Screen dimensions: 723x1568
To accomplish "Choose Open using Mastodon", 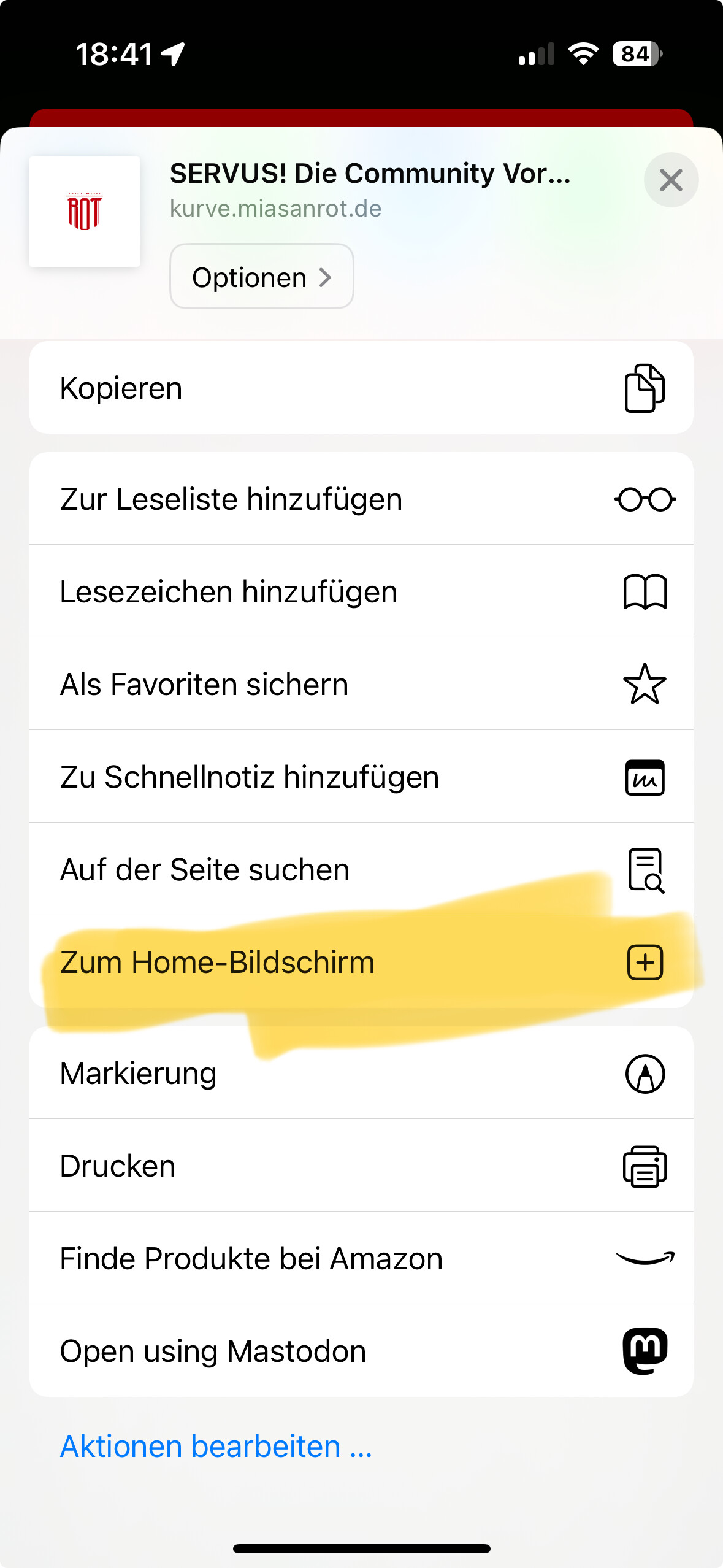I will [361, 1351].
